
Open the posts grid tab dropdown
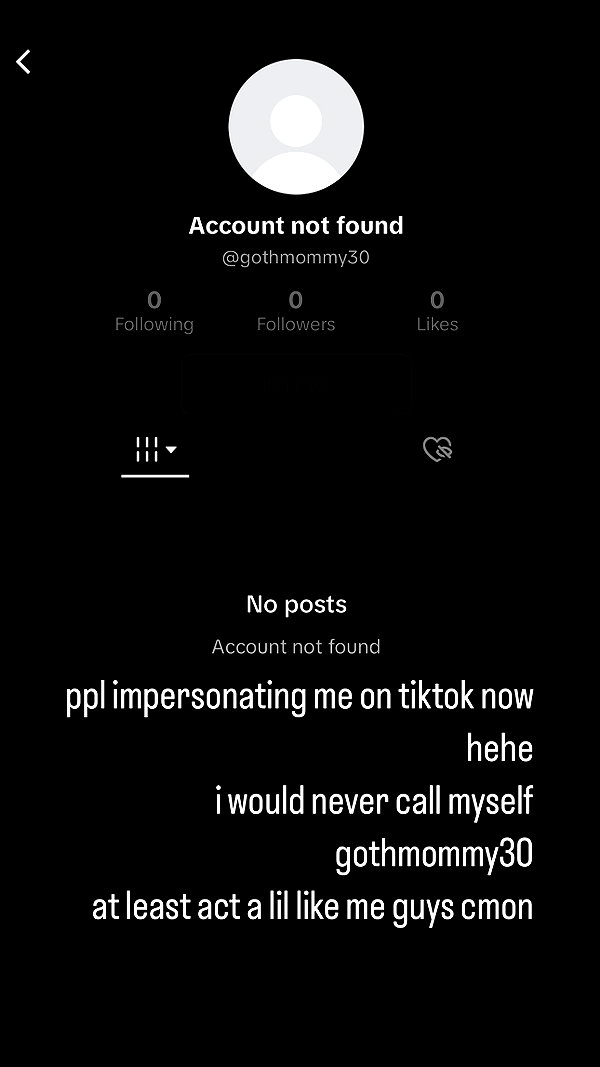pos(156,450)
